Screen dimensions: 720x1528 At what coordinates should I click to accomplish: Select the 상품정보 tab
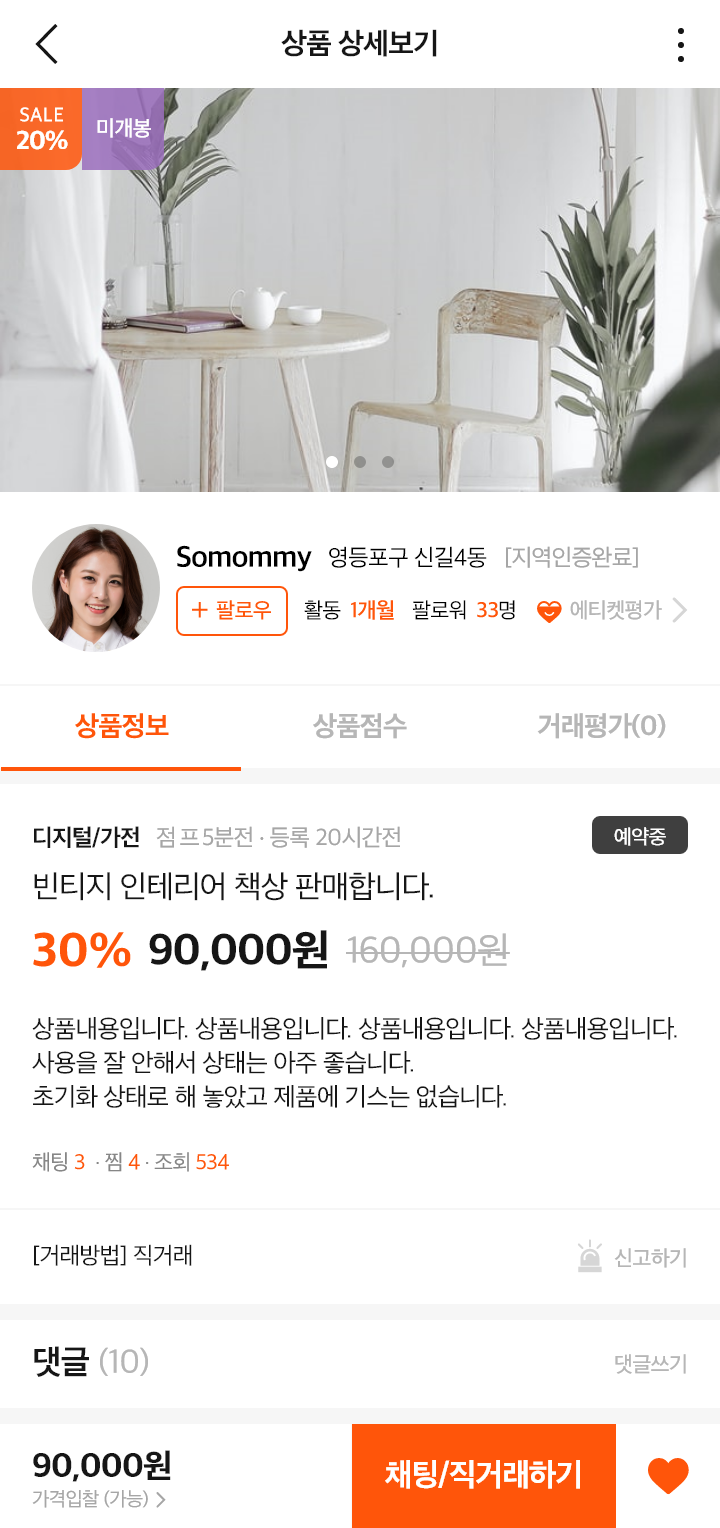121,726
